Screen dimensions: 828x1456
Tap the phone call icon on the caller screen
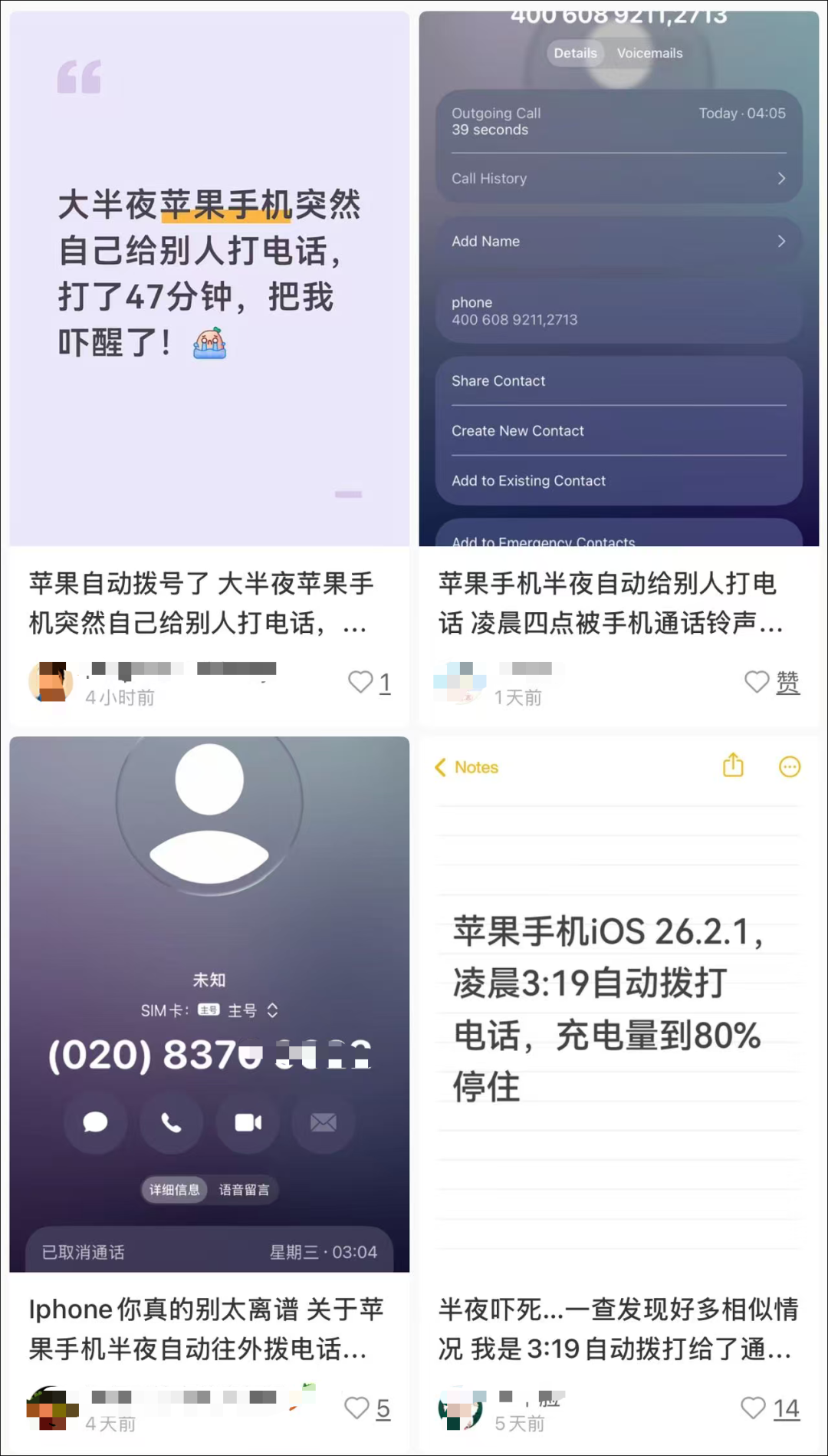[171, 1123]
